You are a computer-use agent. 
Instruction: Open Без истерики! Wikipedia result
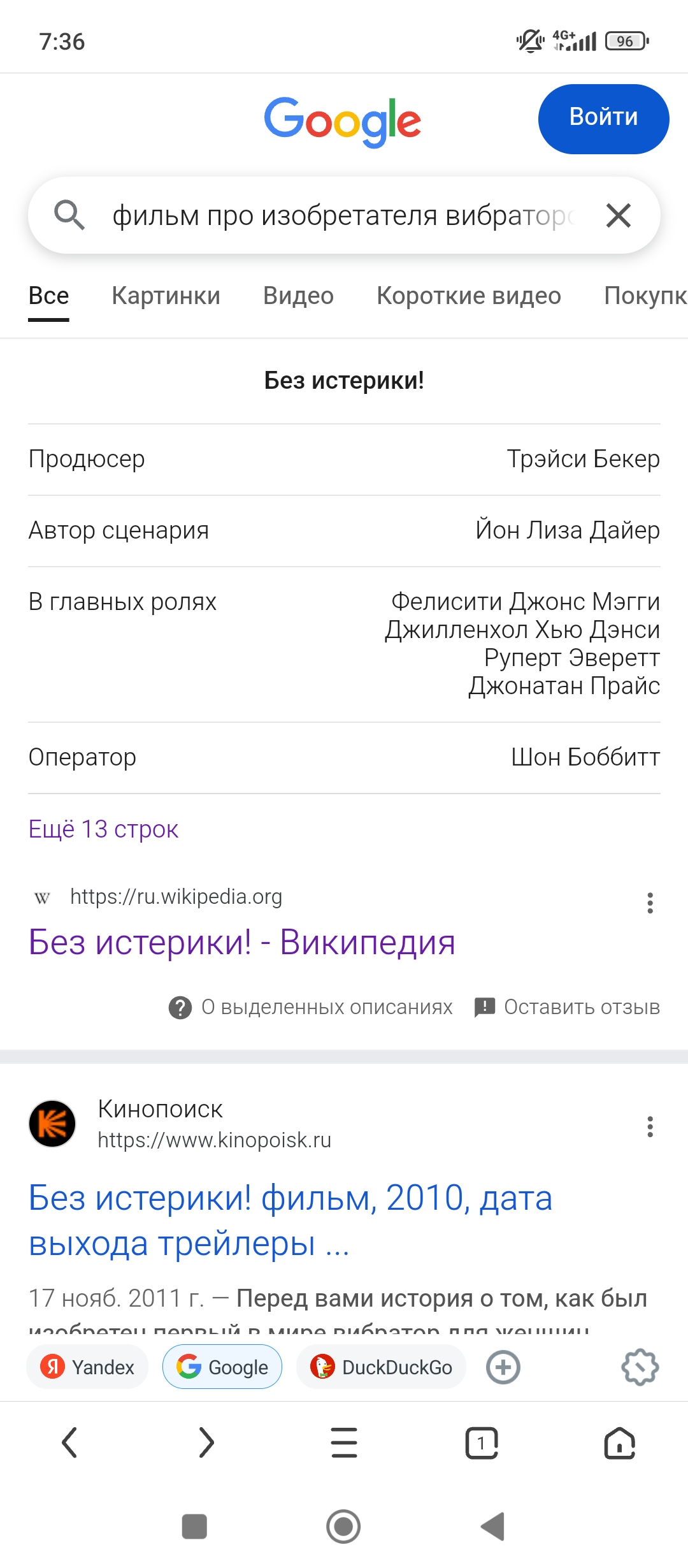[x=242, y=942]
